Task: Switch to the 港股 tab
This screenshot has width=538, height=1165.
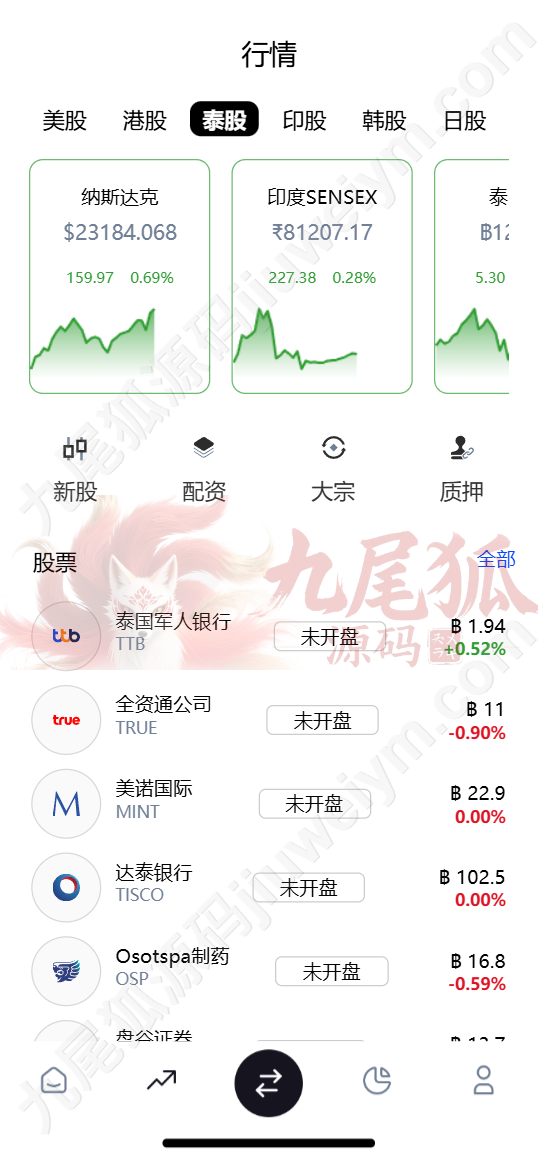Action: 145,120
